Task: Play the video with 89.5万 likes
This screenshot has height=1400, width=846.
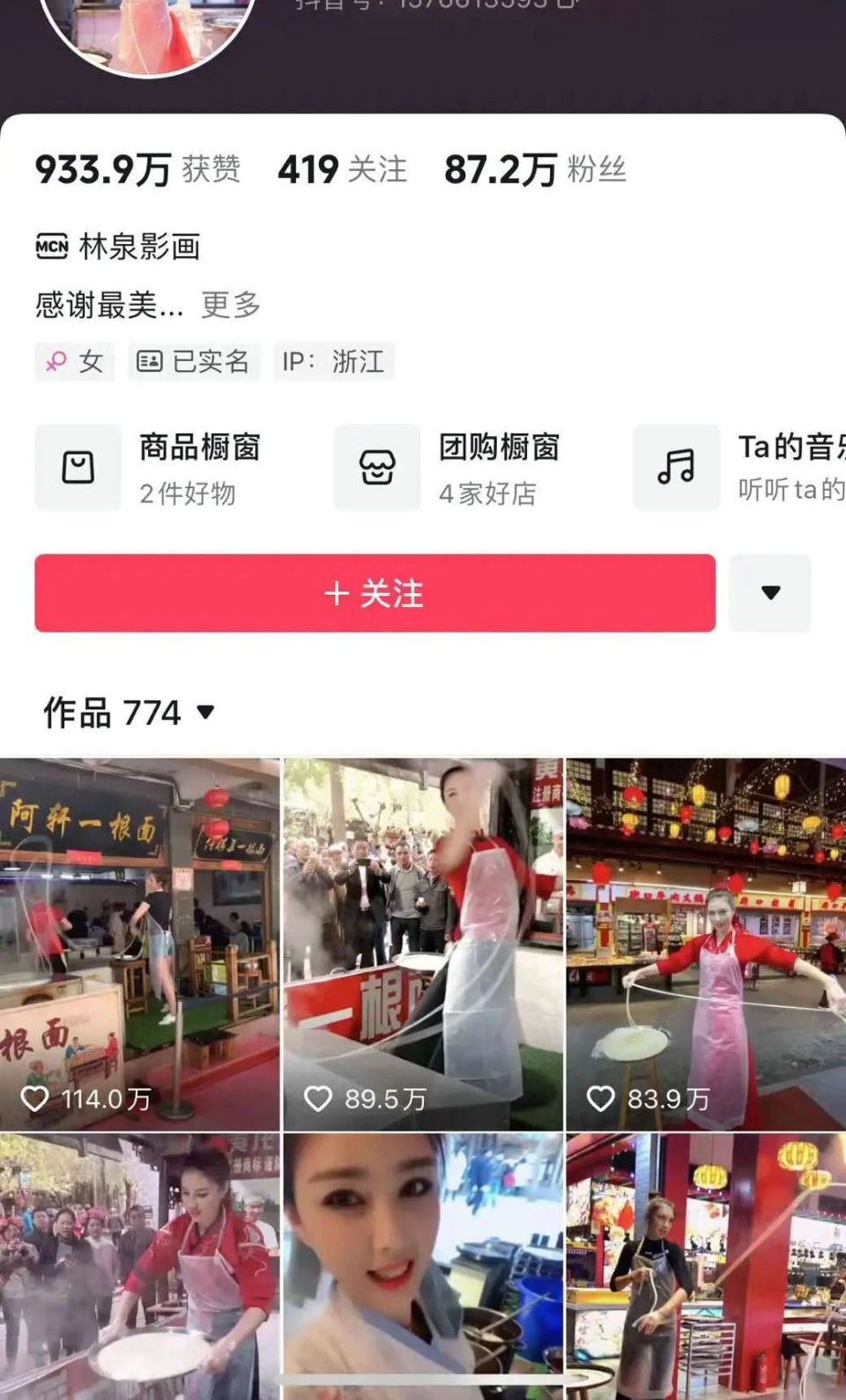Action: tap(423, 944)
